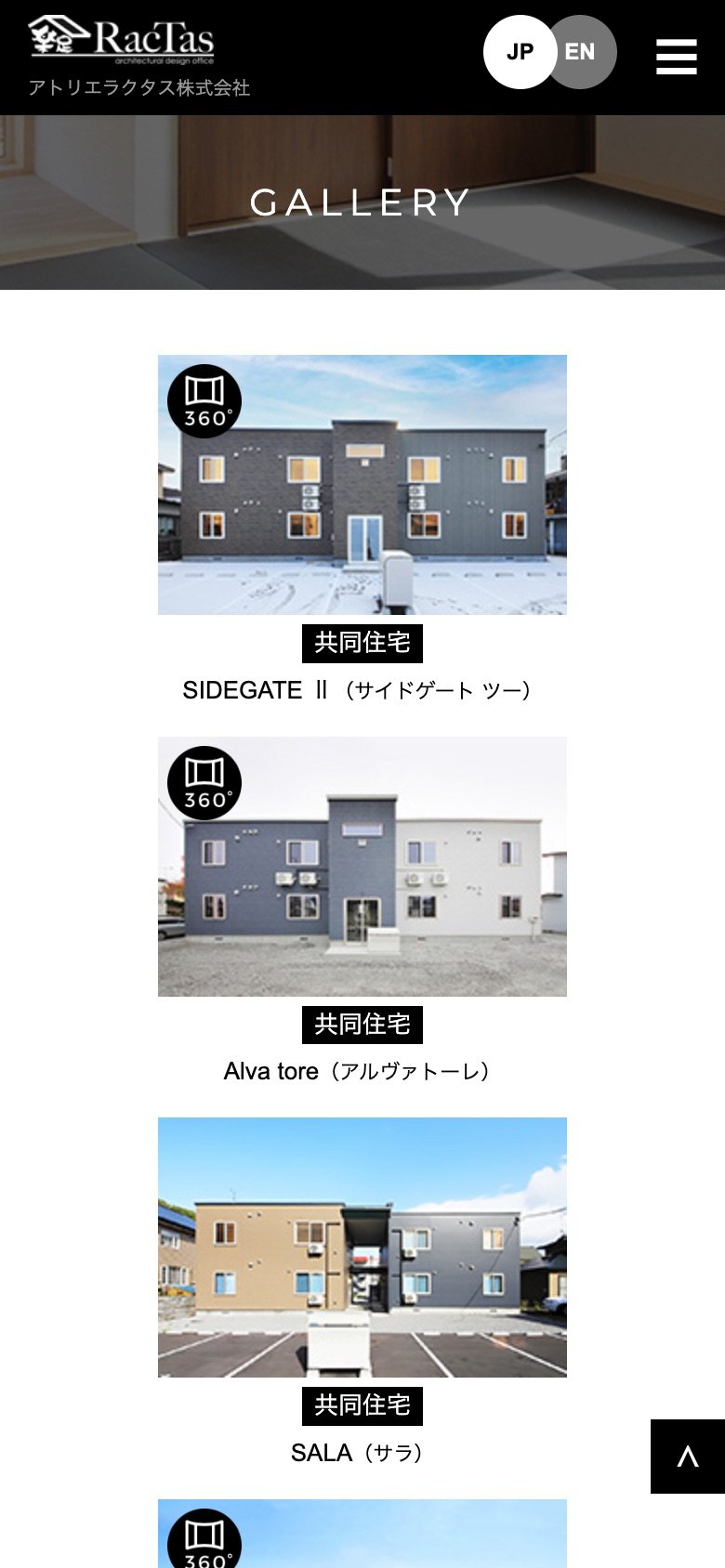Jump back to top with the arrow button

687,1457
